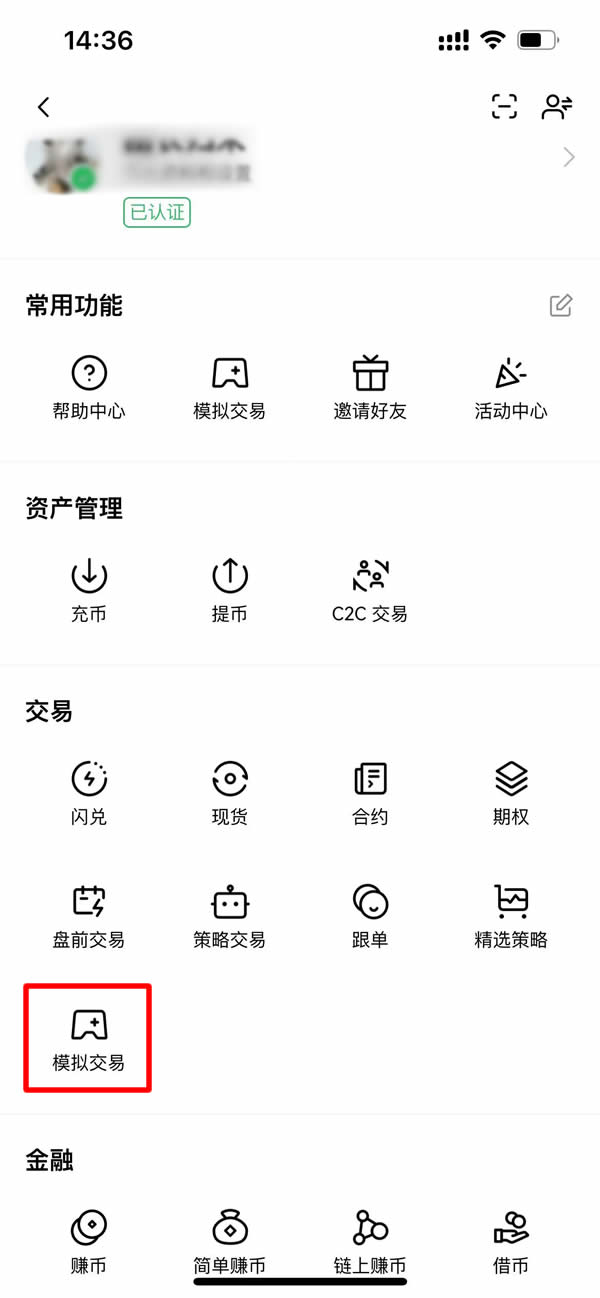This screenshot has width=600, height=1298.
Task: Edit the 常用功能 shortcuts
Action: tap(561, 306)
